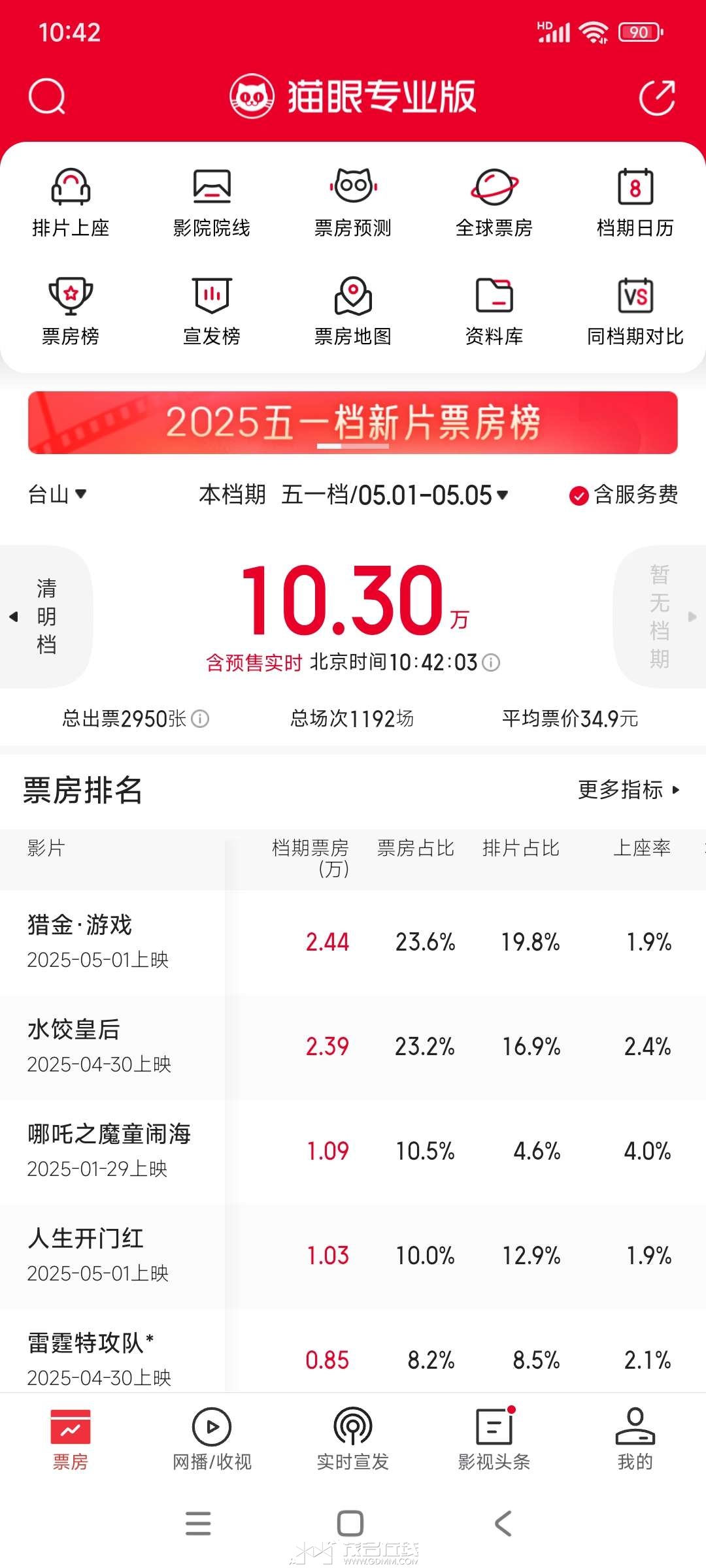
Task: Open 票房地图 shortcut
Action: pyautogui.click(x=353, y=311)
